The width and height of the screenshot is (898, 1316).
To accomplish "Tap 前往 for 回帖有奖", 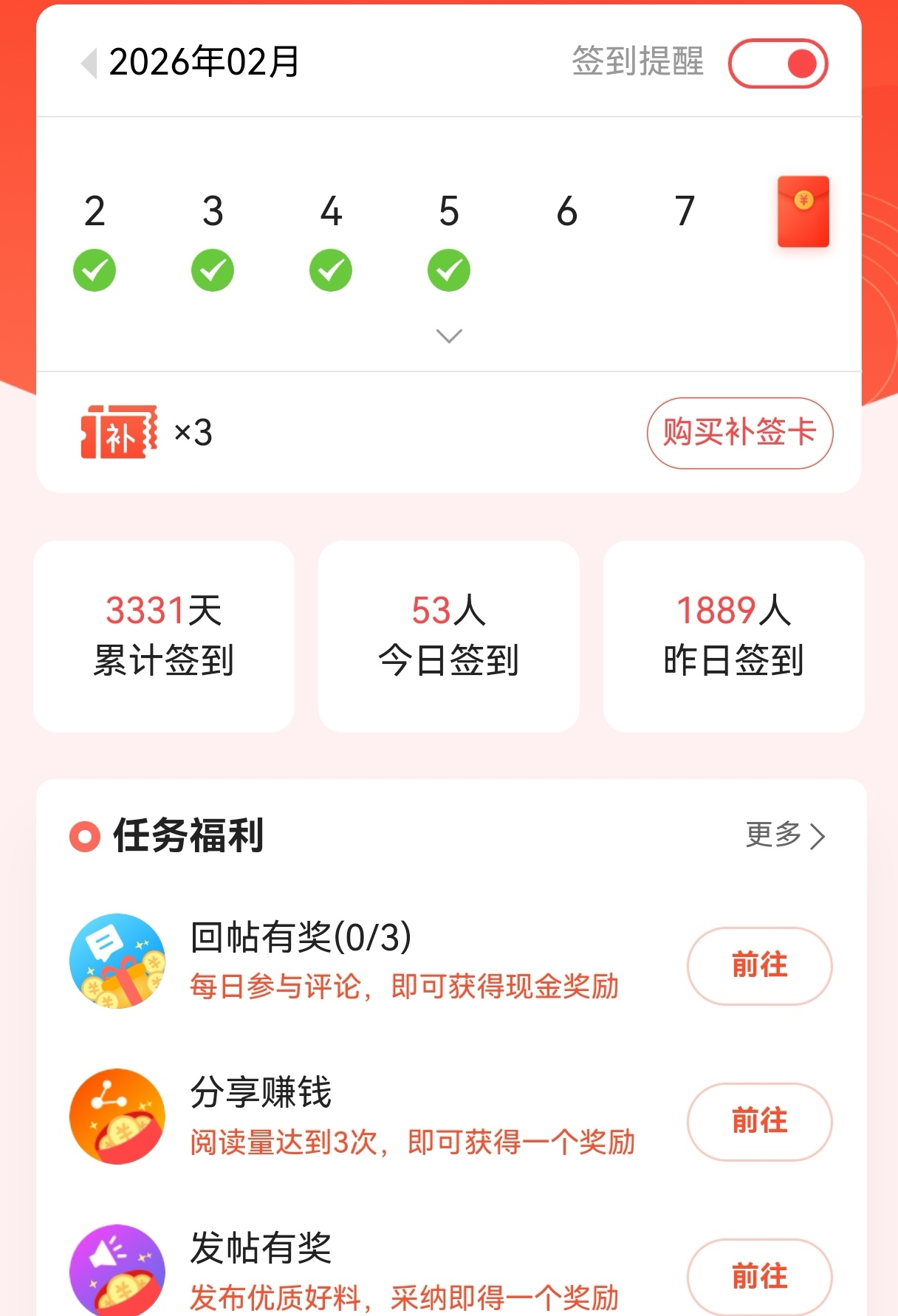I will [x=759, y=965].
